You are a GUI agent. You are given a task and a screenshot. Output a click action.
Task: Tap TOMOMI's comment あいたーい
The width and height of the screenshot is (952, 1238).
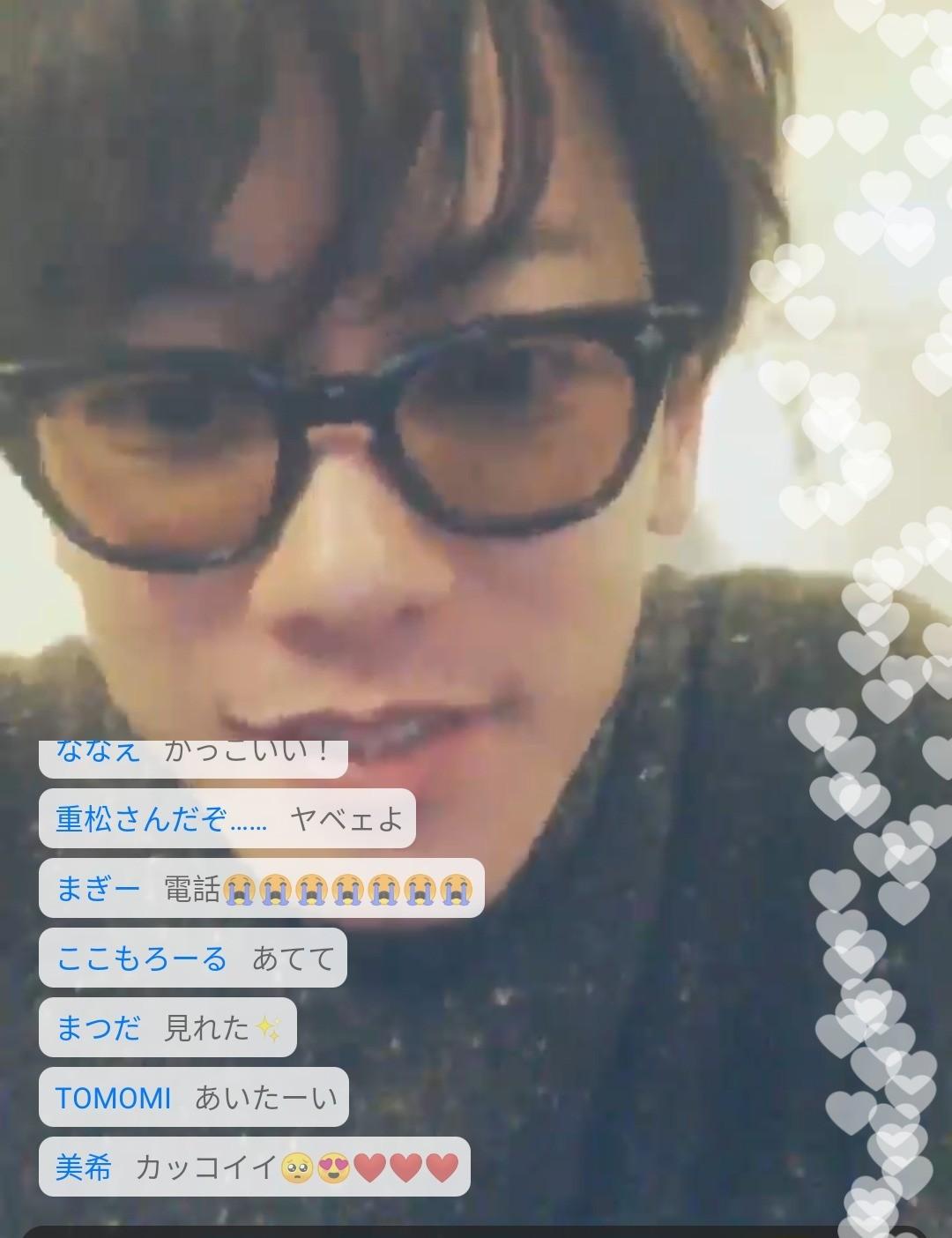coord(265,1098)
